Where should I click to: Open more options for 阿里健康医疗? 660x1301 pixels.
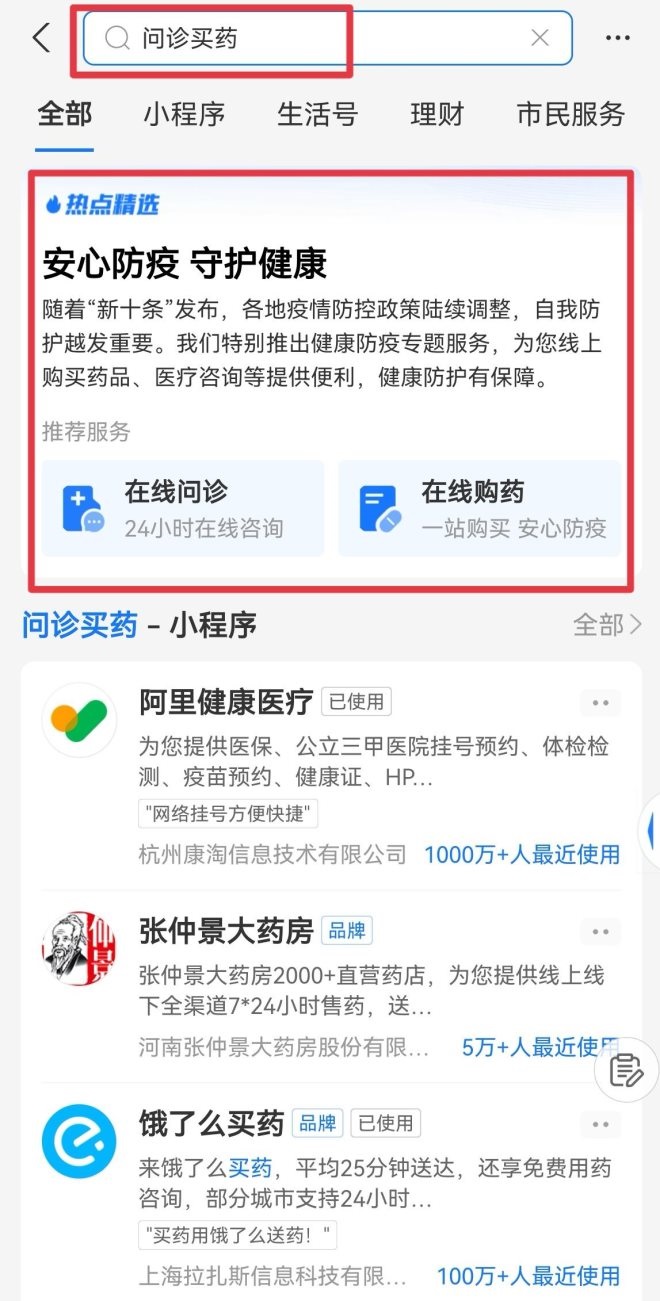[600, 703]
